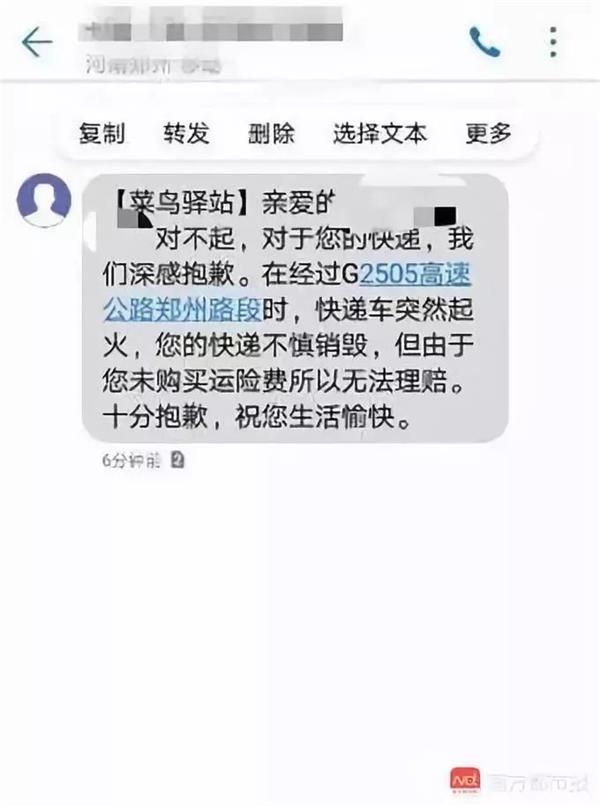Go back with the arrow icon
The image size is (600, 806).
pyautogui.click(x=37, y=42)
